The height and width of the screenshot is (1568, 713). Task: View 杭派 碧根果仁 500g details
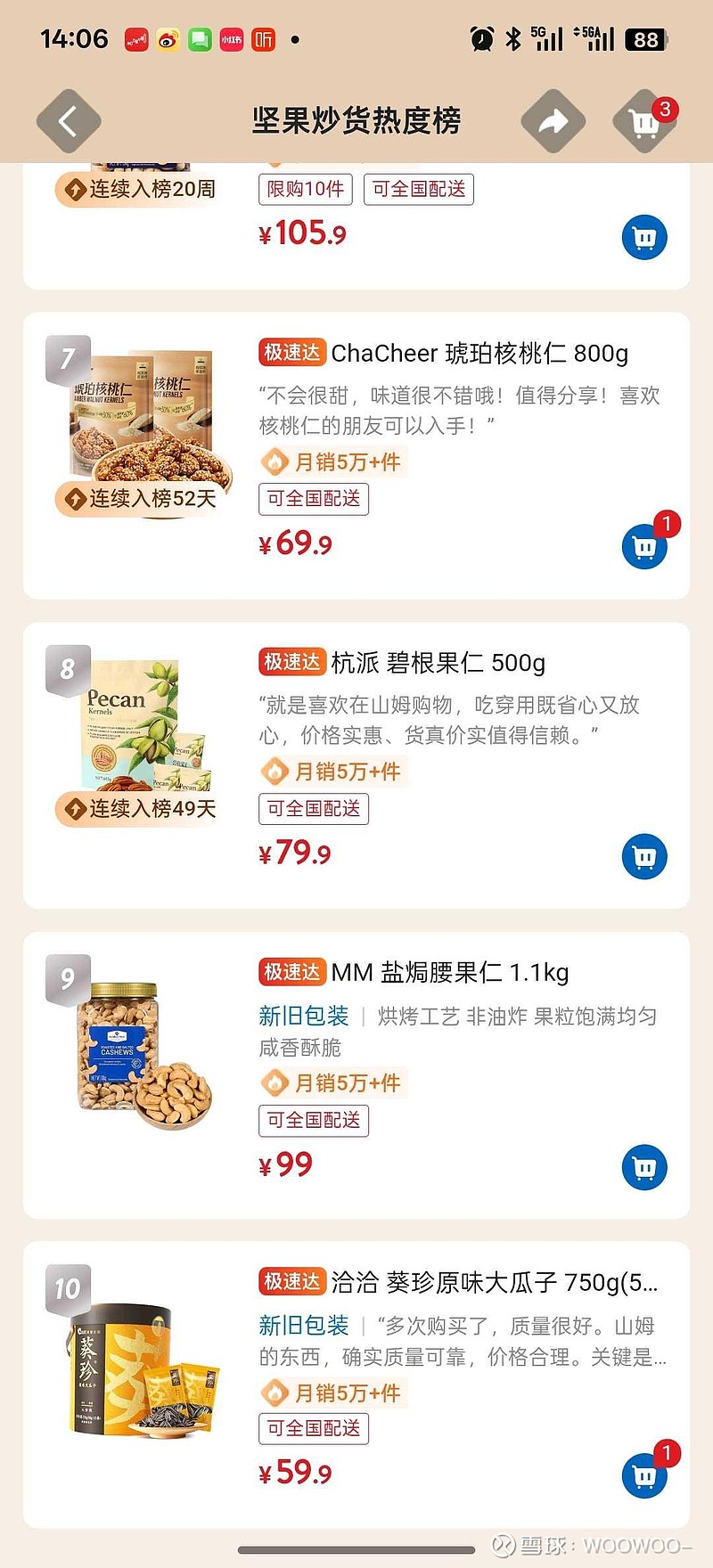coord(438,663)
